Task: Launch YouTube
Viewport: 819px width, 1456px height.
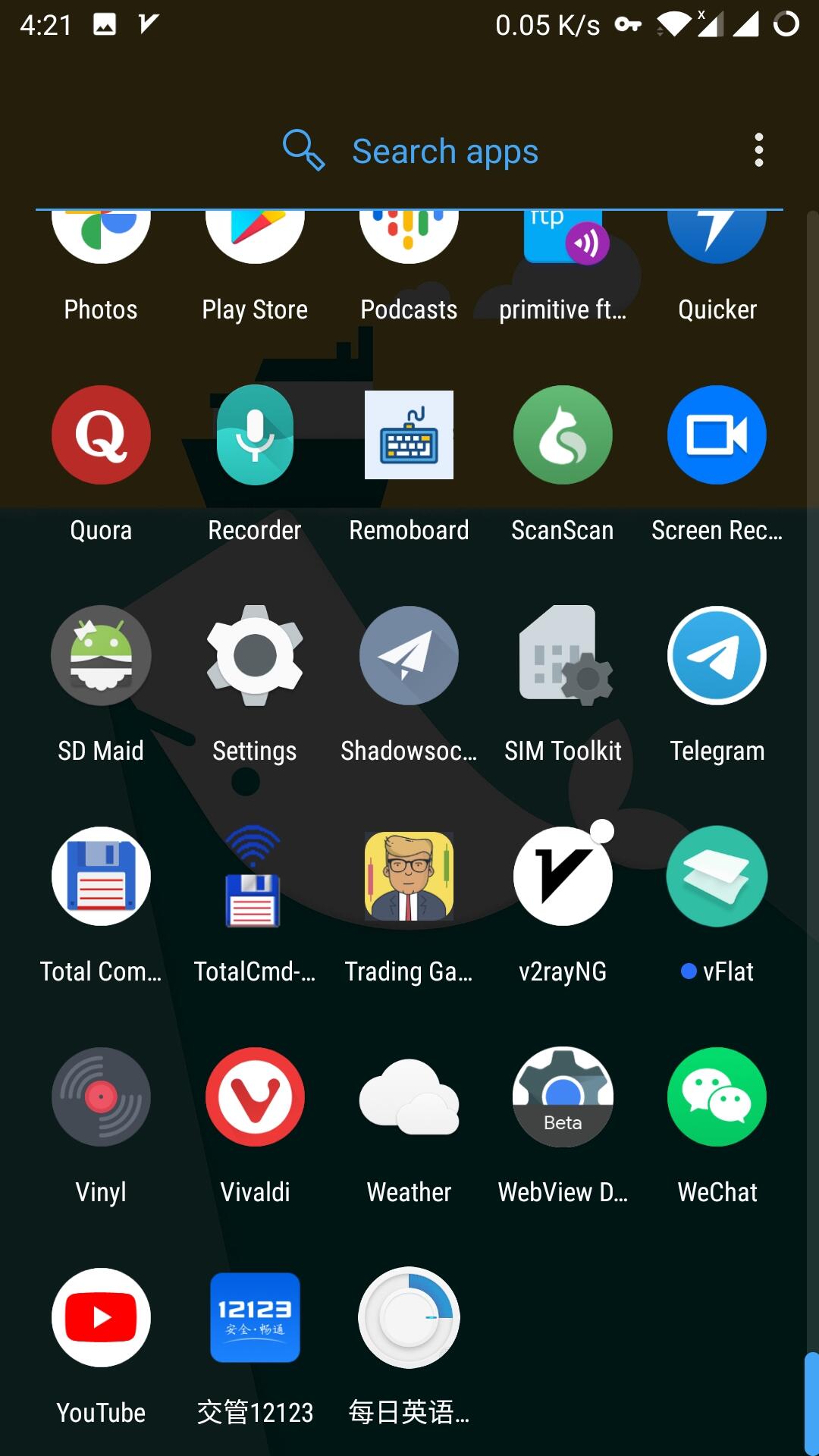Action: coord(101,1318)
